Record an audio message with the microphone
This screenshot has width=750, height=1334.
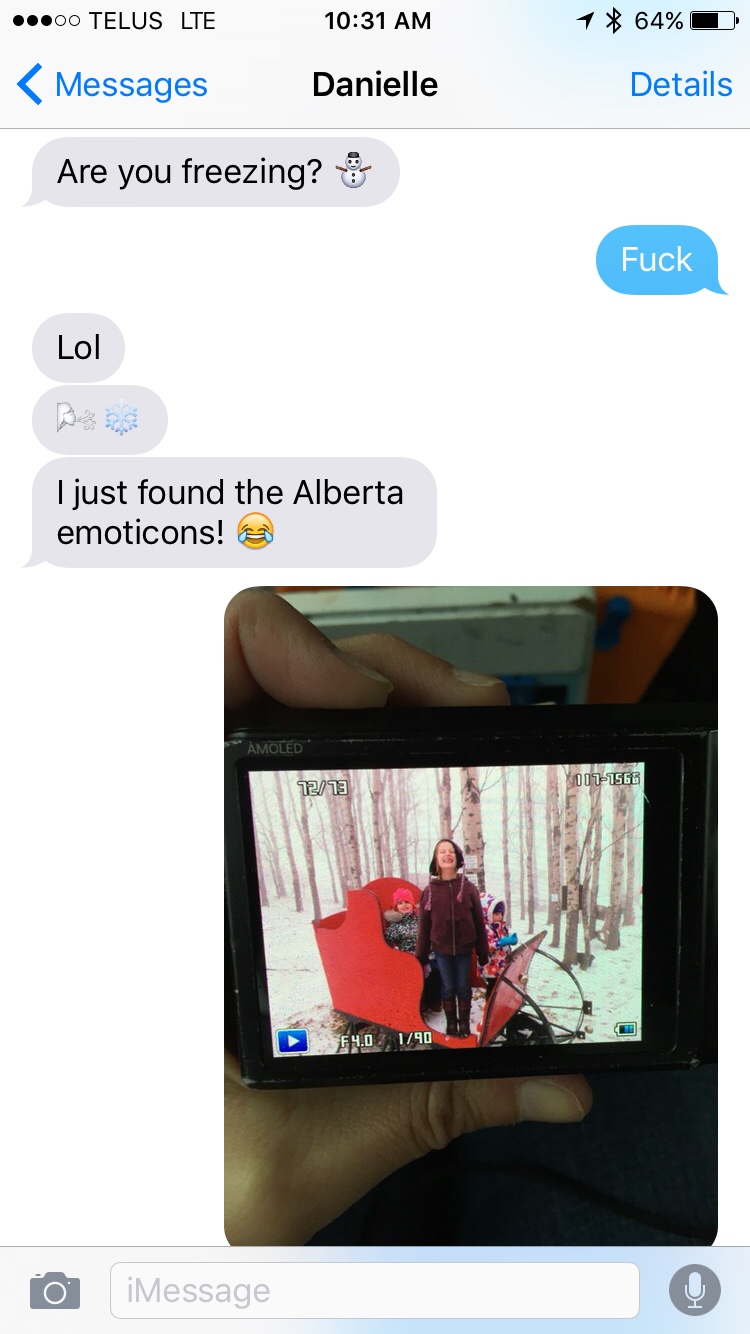click(694, 1290)
